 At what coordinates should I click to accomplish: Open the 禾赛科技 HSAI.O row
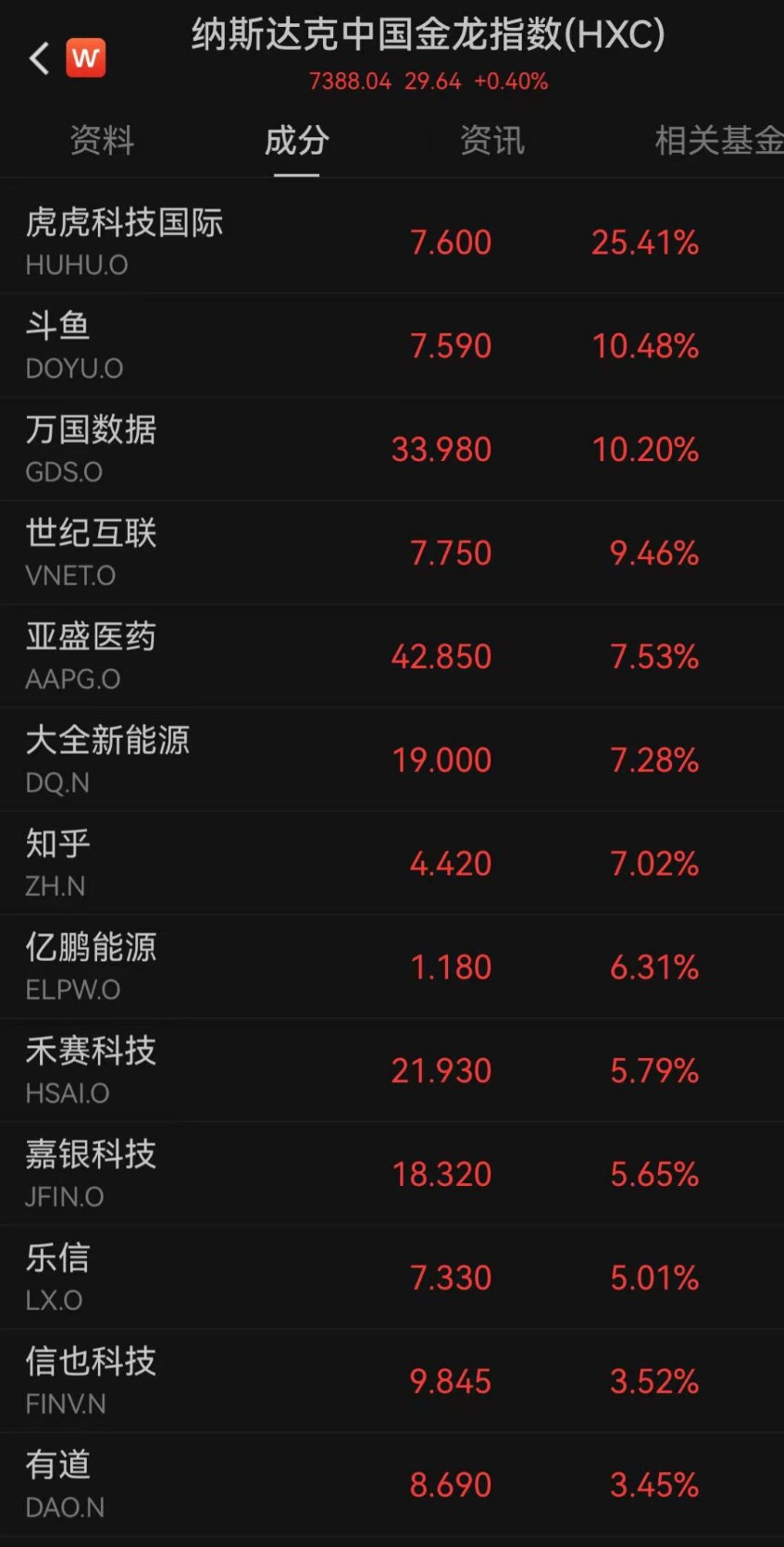tap(392, 1072)
